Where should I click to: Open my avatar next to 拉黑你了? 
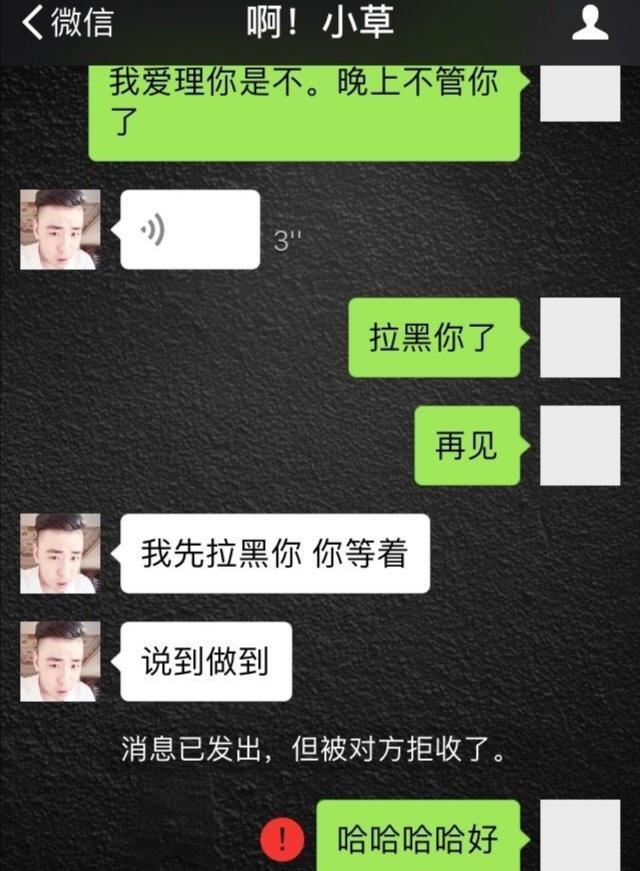point(580,338)
